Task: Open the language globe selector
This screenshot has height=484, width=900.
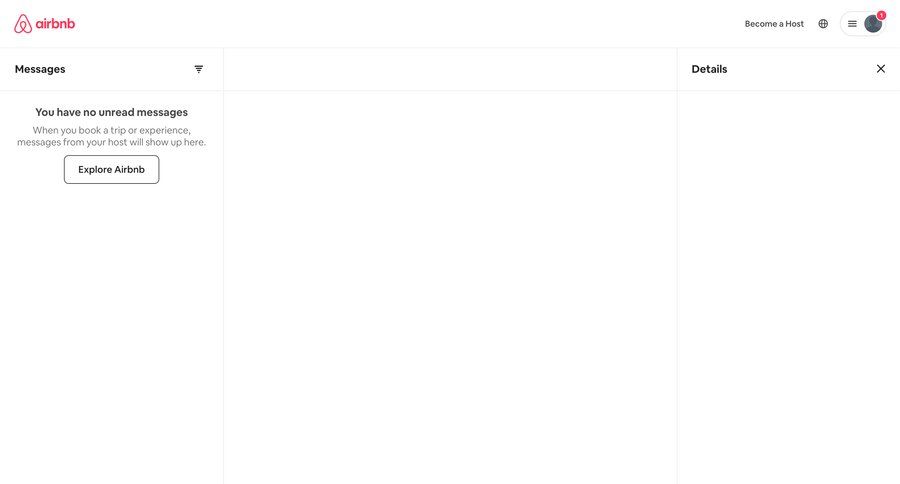Action: click(823, 24)
